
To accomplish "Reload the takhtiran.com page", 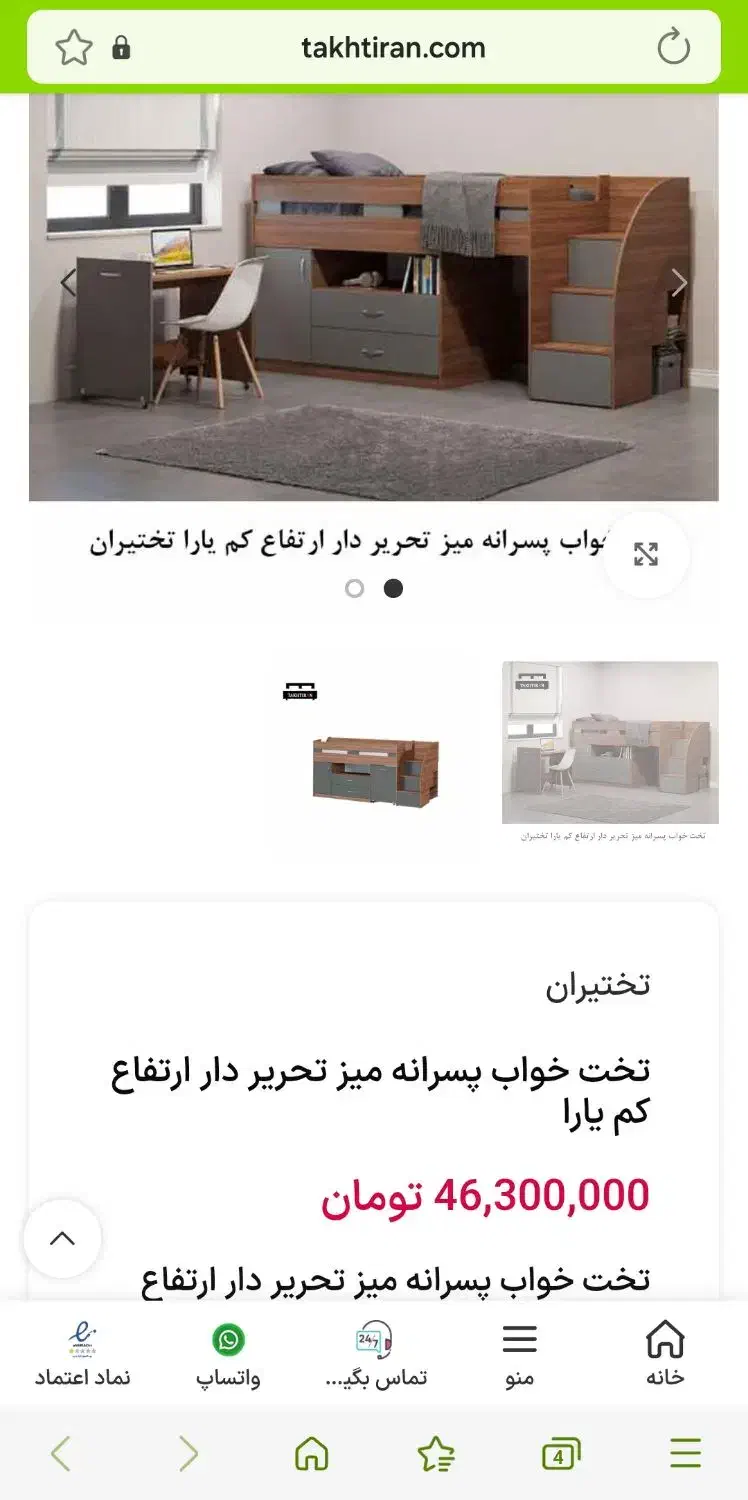I will [x=673, y=47].
